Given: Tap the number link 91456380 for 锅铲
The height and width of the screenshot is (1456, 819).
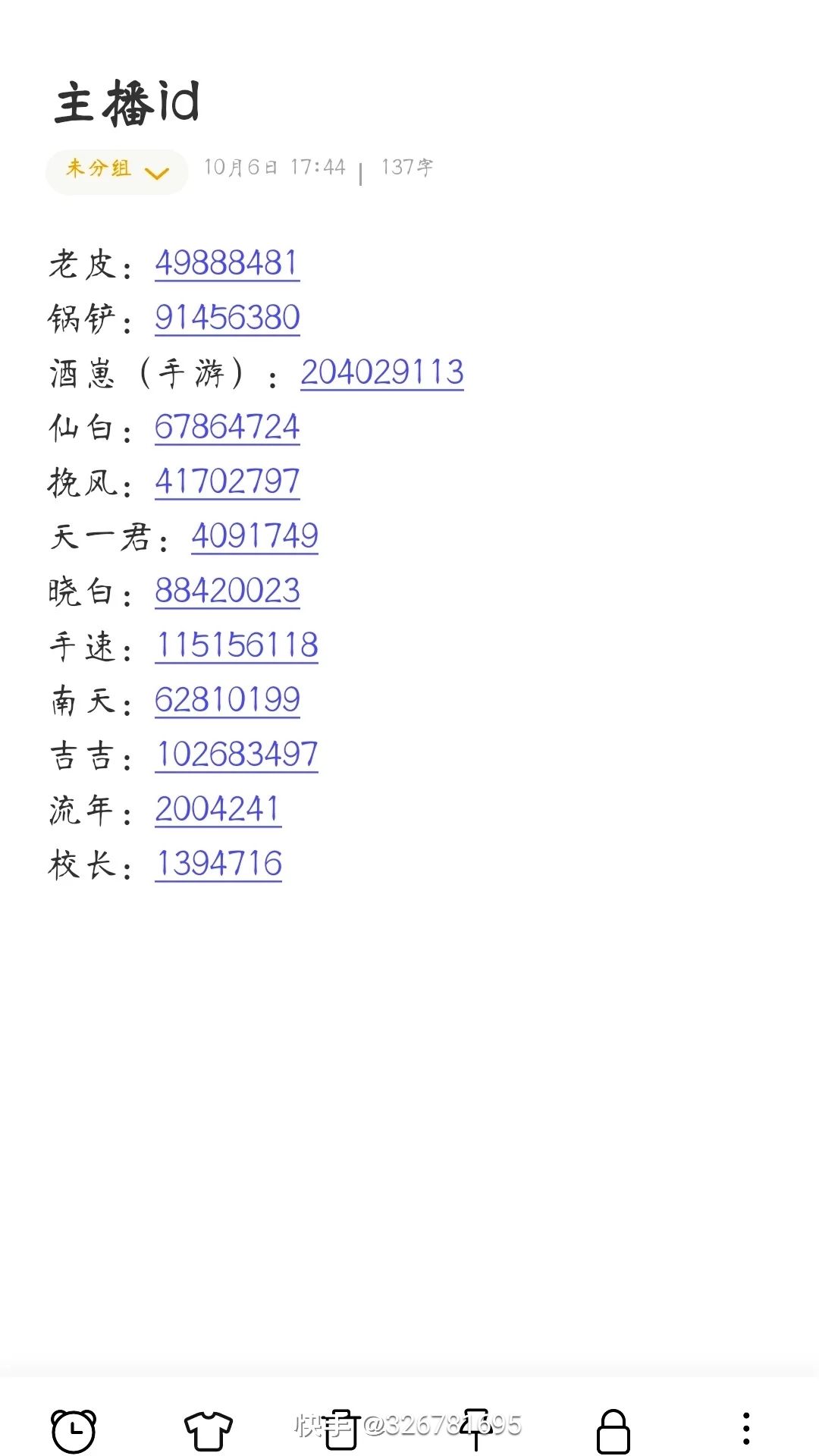Looking at the screenshot, I should tap(227, 318).
